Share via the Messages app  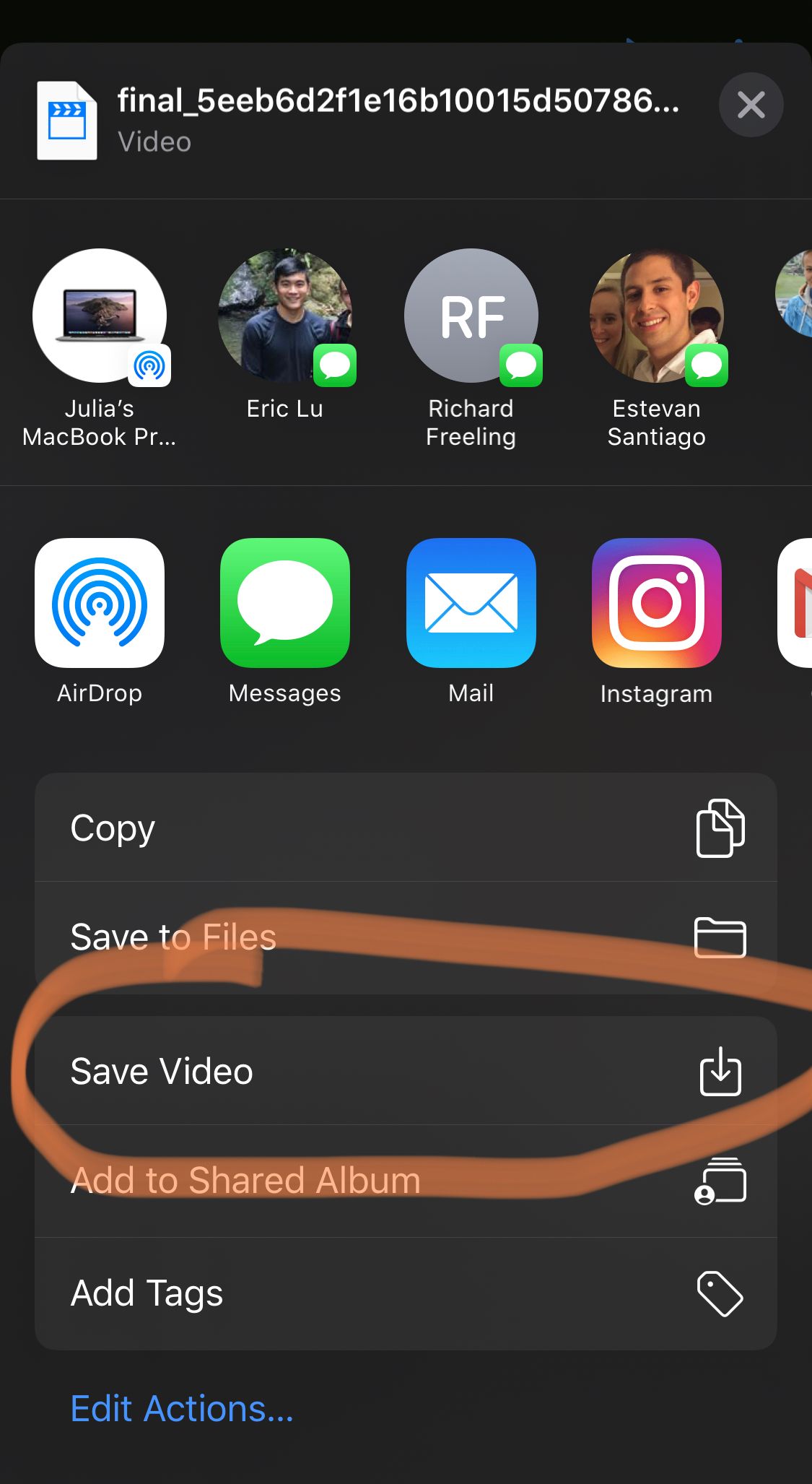point(285,603)
